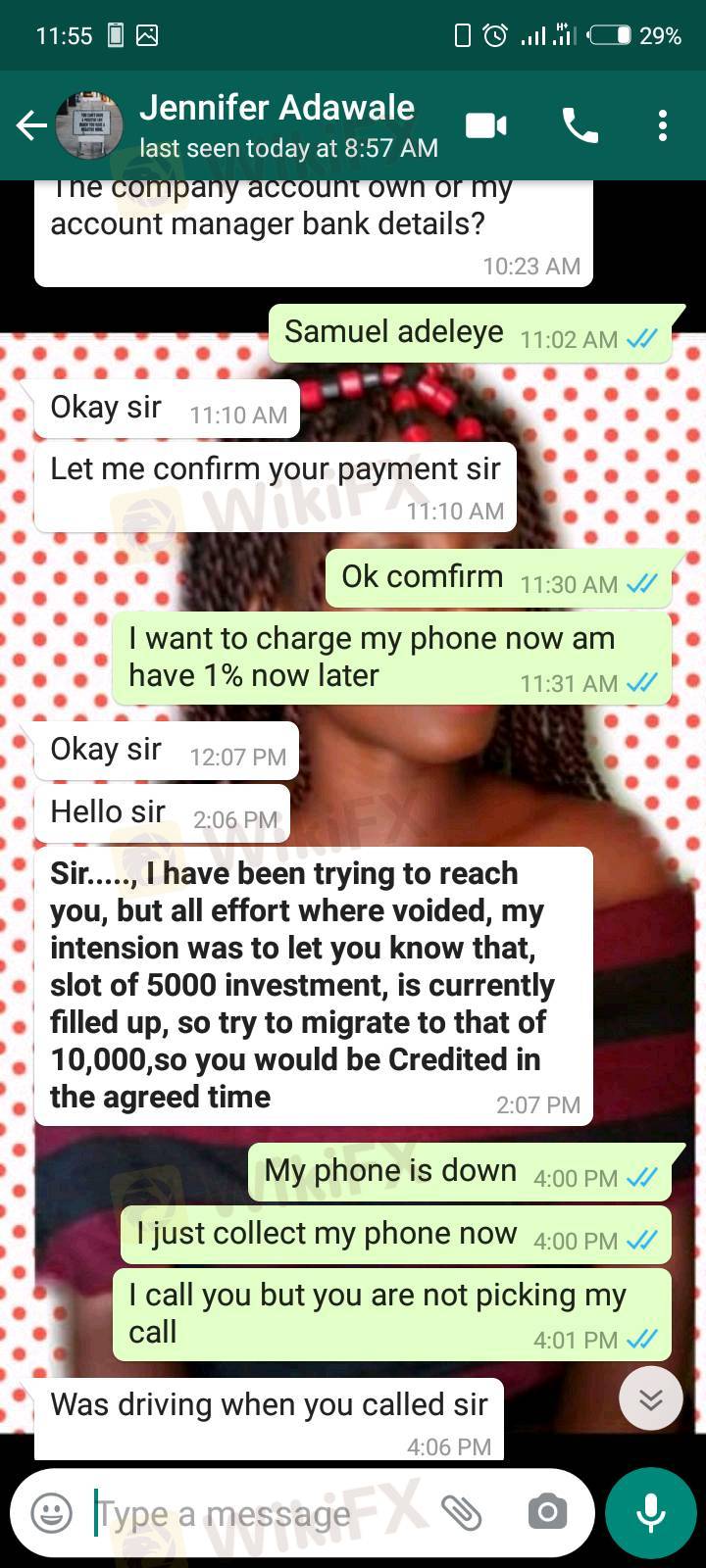Open the overflow menu
The image size is (706, 1568).
pyautogui.click(x=663, y=125)
